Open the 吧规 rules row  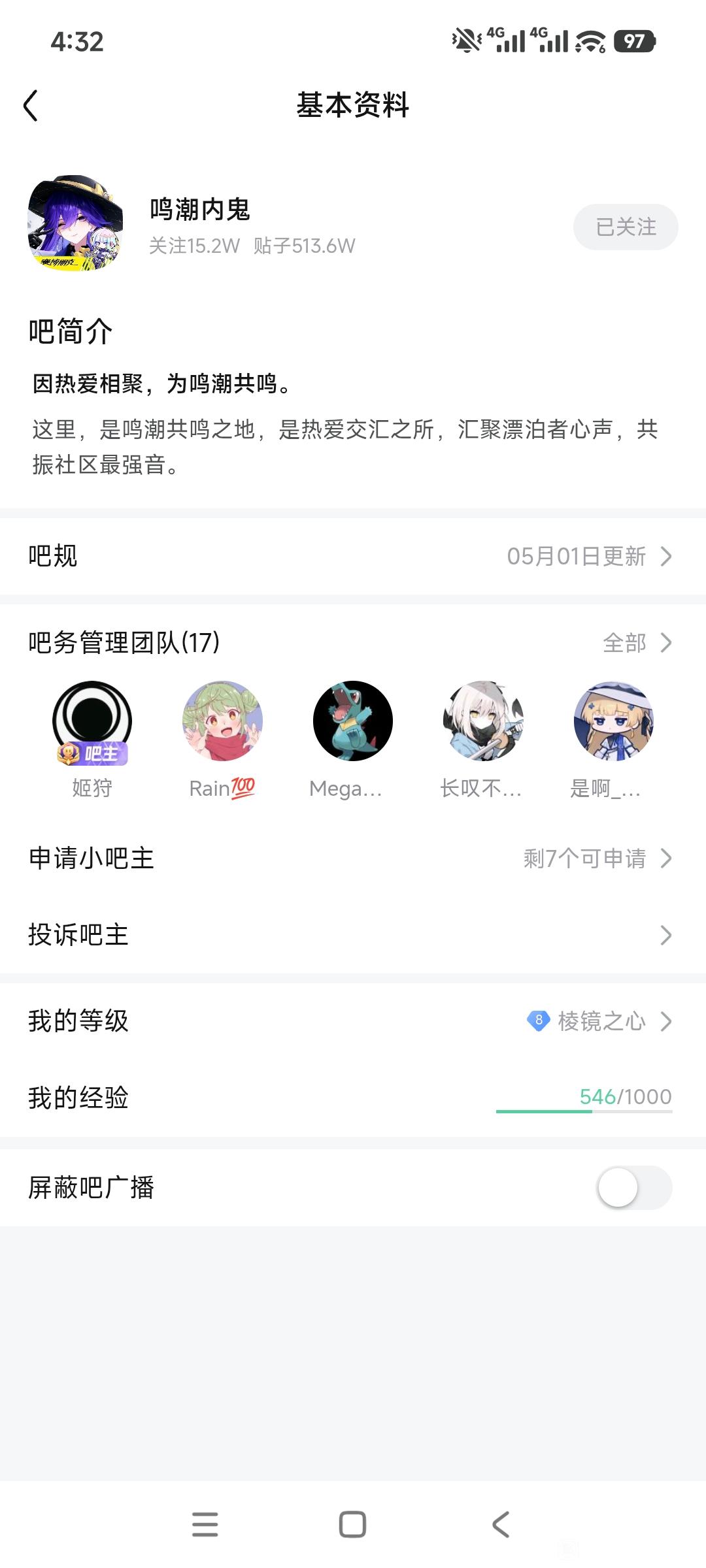pyautogui.click(x=353, y=556)
